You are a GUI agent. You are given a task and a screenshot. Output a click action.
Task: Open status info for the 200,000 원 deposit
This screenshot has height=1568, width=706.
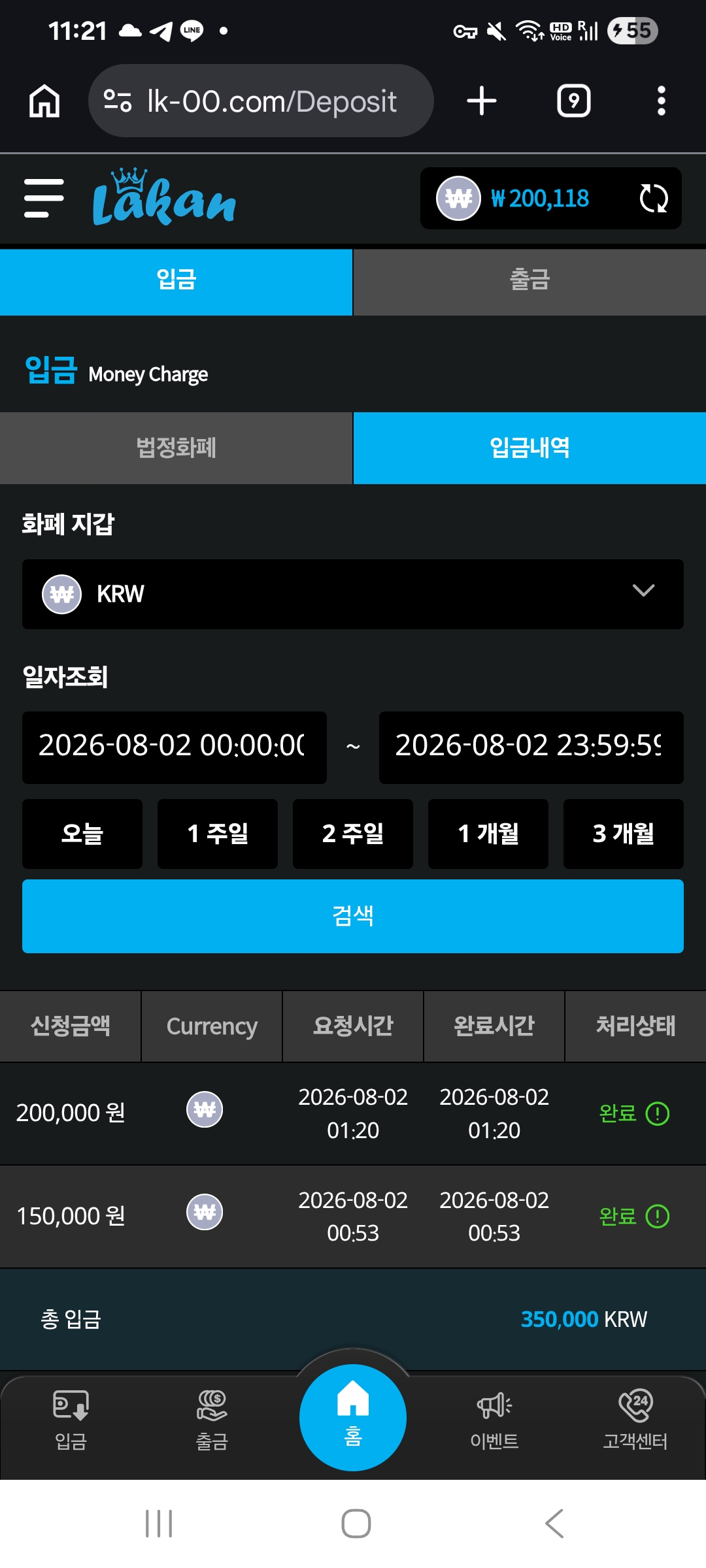coord(657,1113)
